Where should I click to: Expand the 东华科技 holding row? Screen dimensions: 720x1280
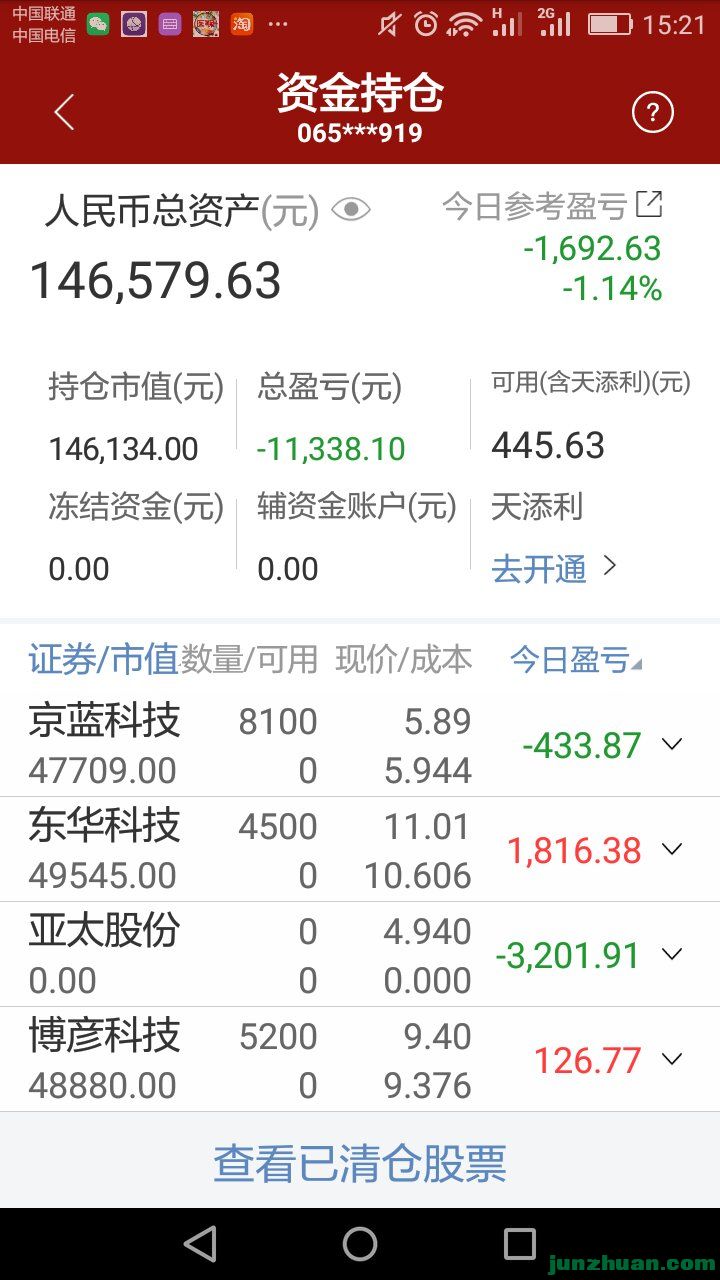point(672,849)
